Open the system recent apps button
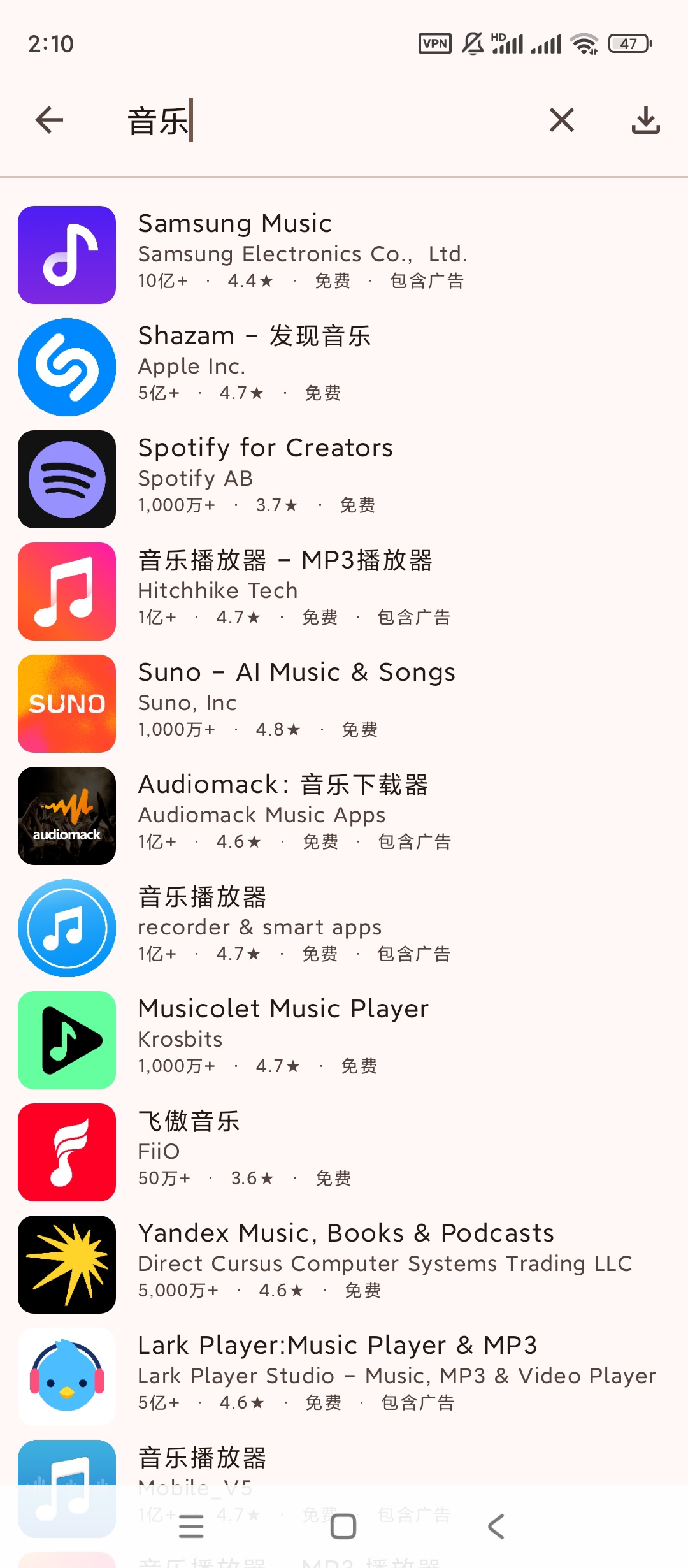Screen dimensions: 688x1568 point(191,1527)
